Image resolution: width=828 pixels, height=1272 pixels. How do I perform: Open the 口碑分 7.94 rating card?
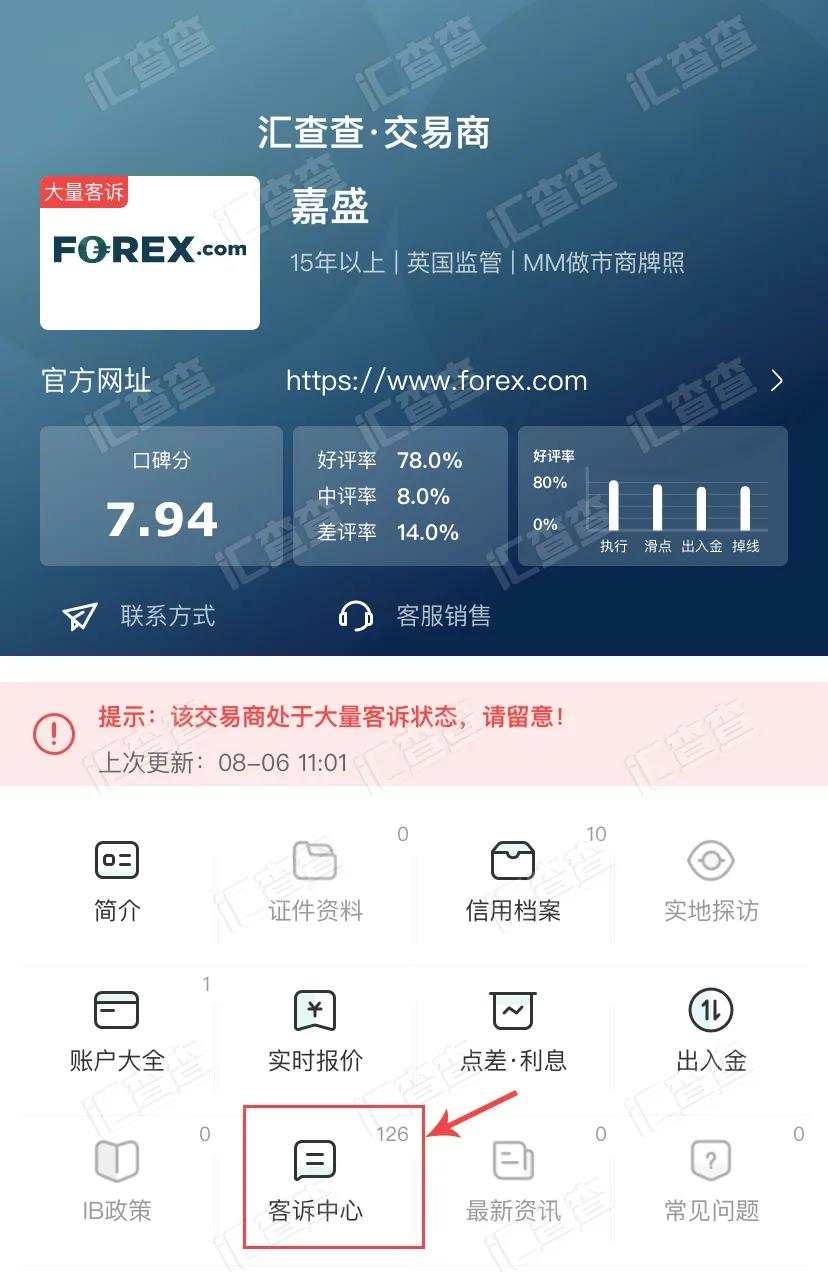(161, 496)
